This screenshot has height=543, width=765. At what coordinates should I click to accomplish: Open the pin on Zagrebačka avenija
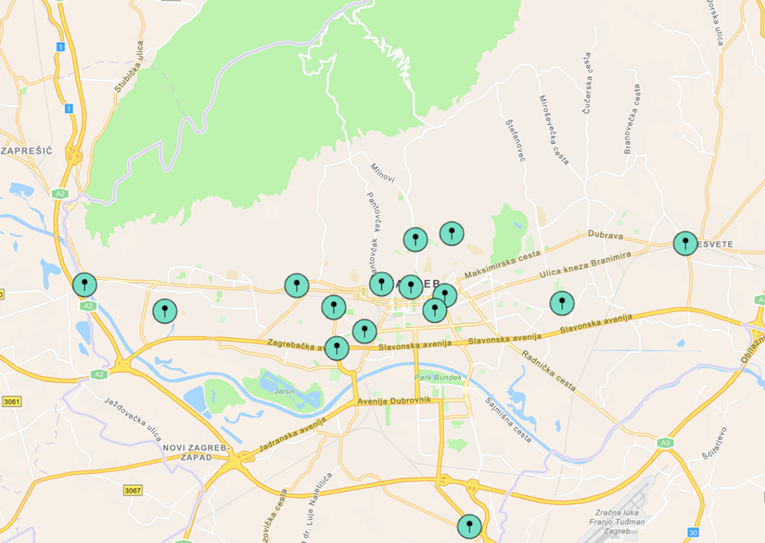pos(337,348)
